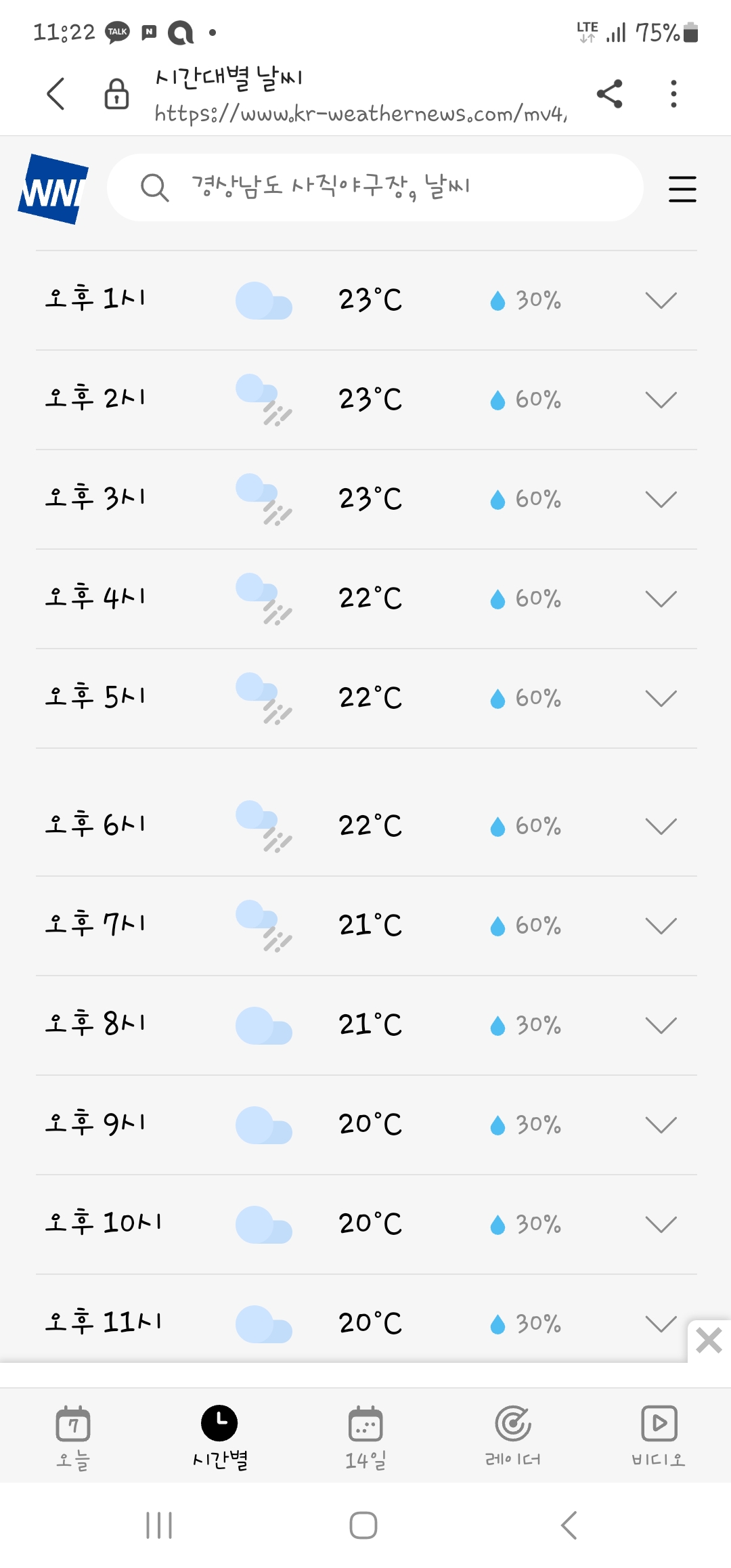
Task: Open the 비디오 tab
Action: pyautogui.click(x=659, y=1437)
